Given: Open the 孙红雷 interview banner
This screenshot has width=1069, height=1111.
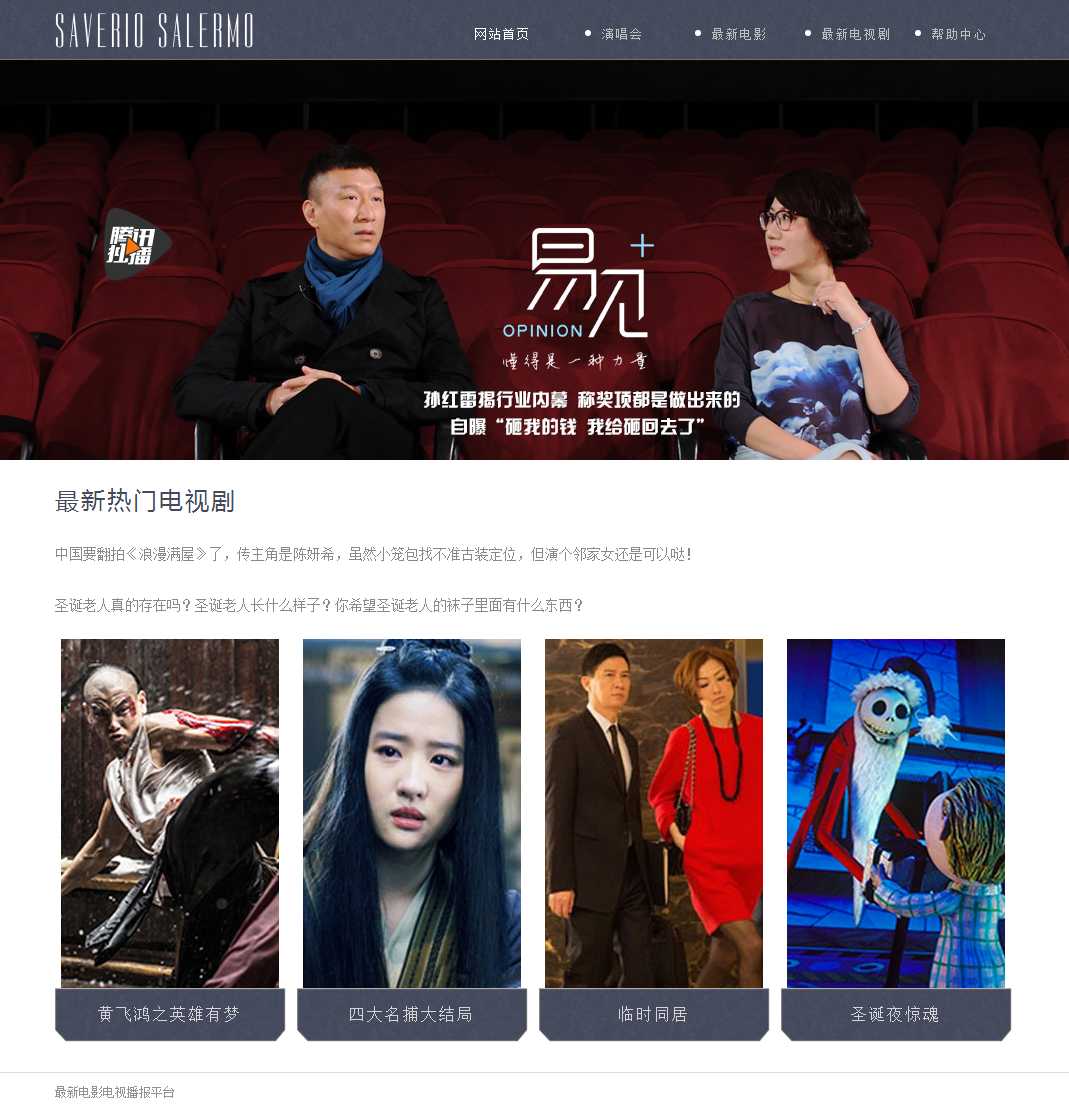Looking at the screenshot, I should [x=534, y=260].
